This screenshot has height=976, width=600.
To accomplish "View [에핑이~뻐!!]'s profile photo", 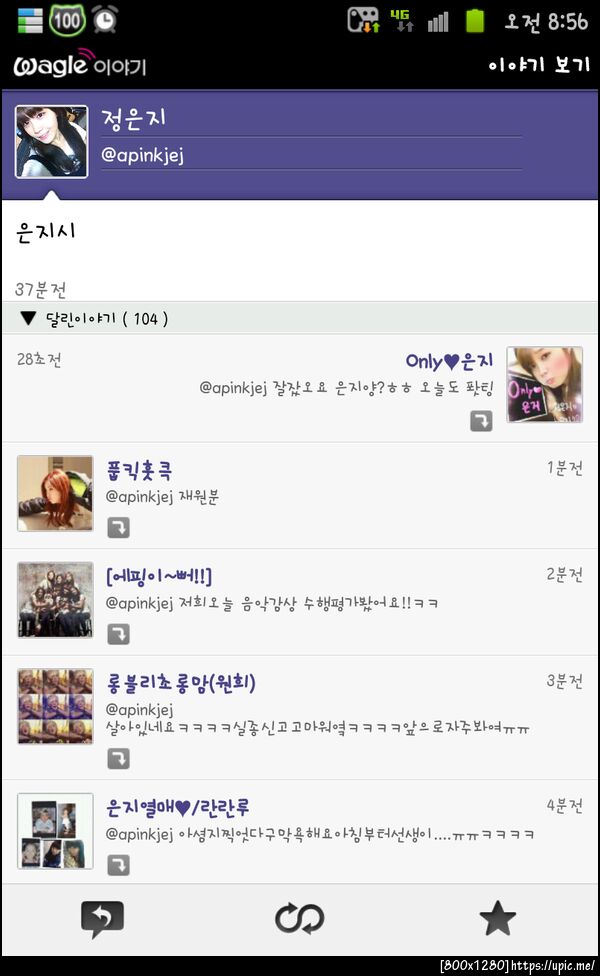I will pos(55,600).
